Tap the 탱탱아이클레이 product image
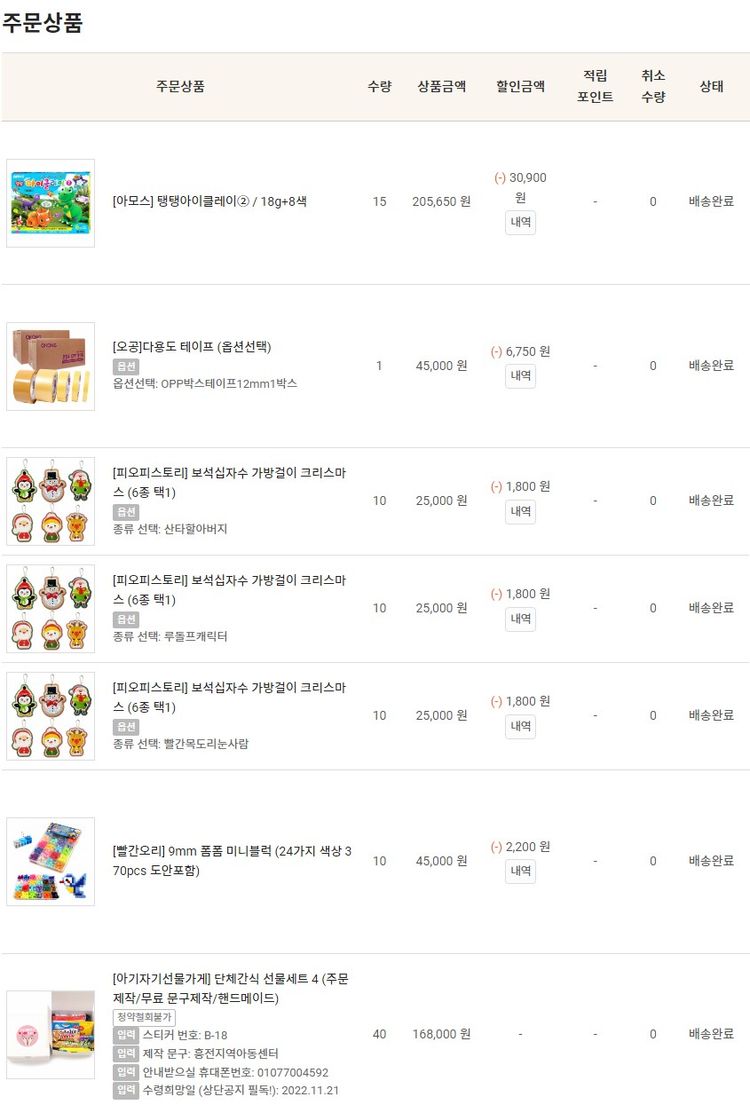 click(x=50, y=202)
